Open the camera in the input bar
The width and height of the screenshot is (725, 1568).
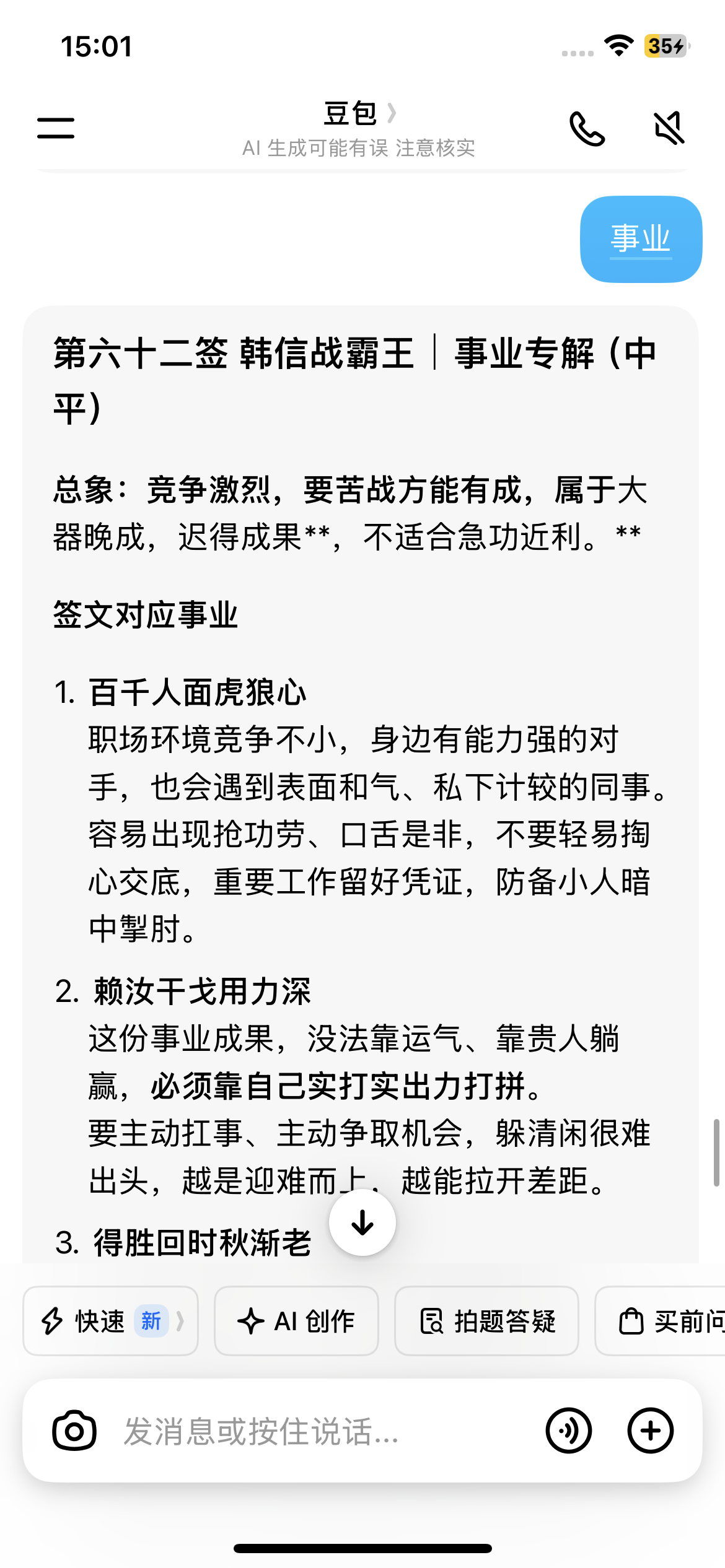pos(74,1431)
